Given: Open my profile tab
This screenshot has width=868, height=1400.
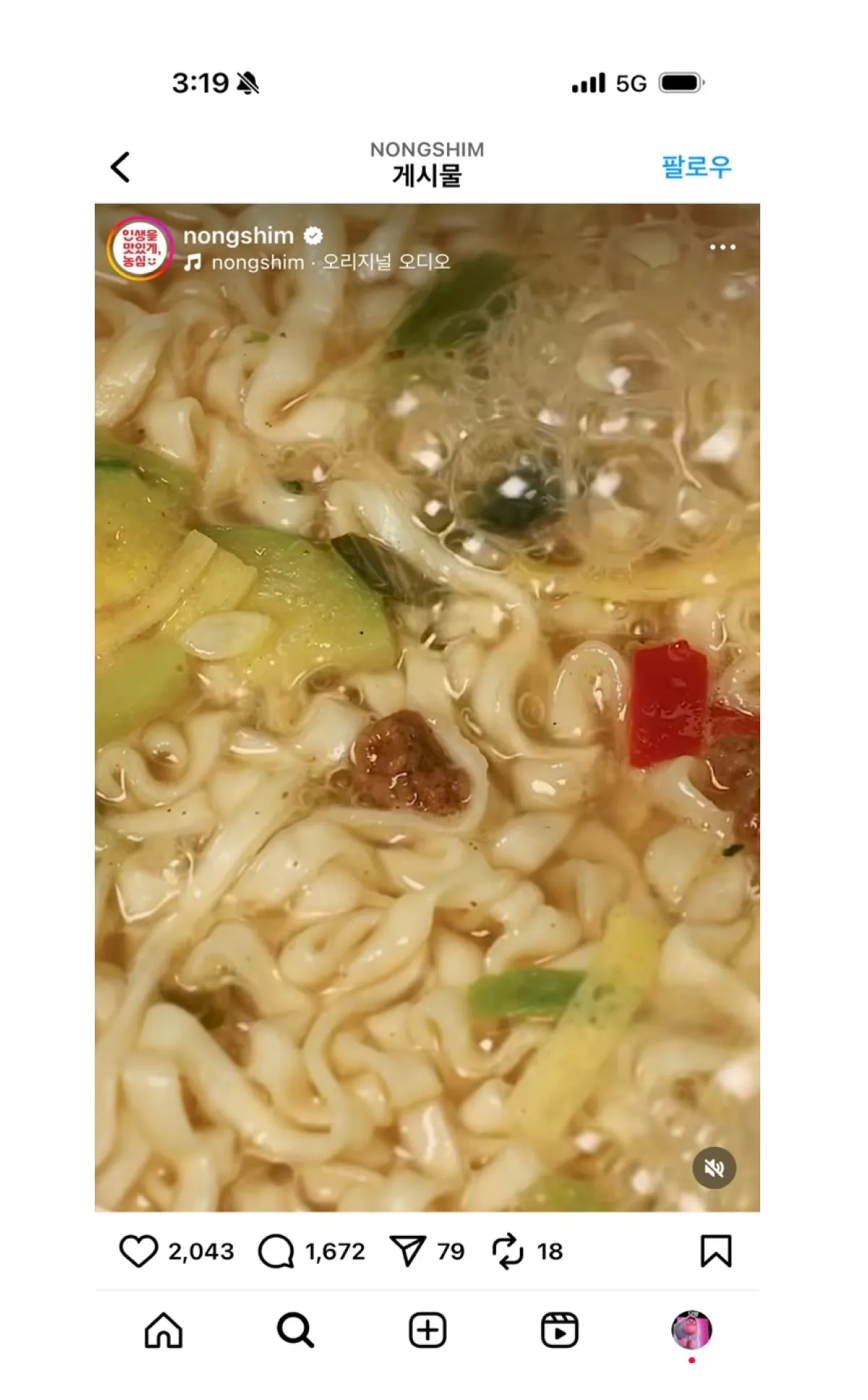Looking at the screenshot, I should tap(692, 1330).
